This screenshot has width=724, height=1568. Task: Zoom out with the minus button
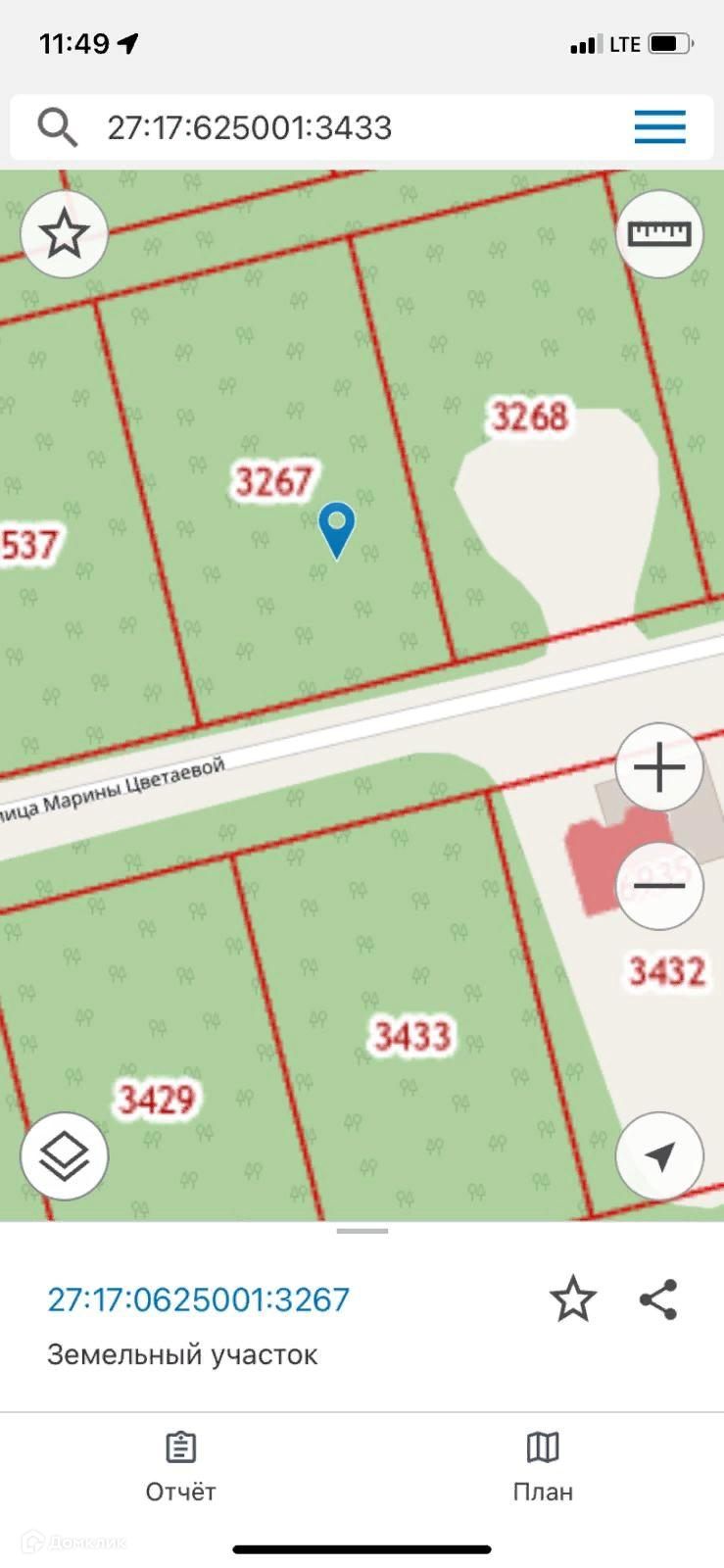(659, 886)
